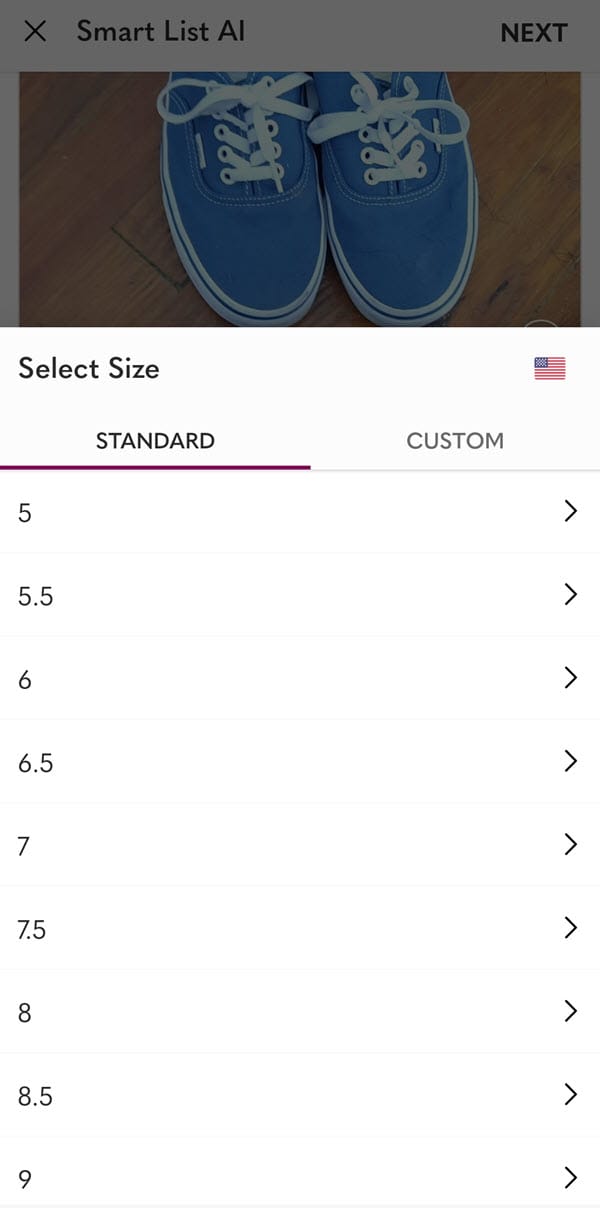Viewport: 600px width, 1208px height.
Task: Pick size 6
Action: [x=300, y=680]
